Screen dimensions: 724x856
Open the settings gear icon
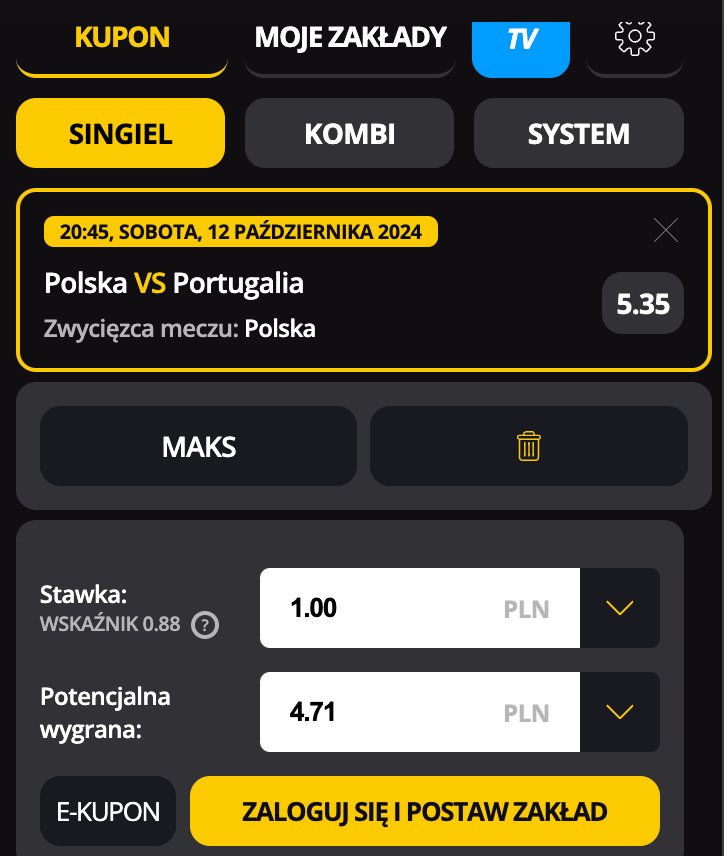click(x=635, y=39)
